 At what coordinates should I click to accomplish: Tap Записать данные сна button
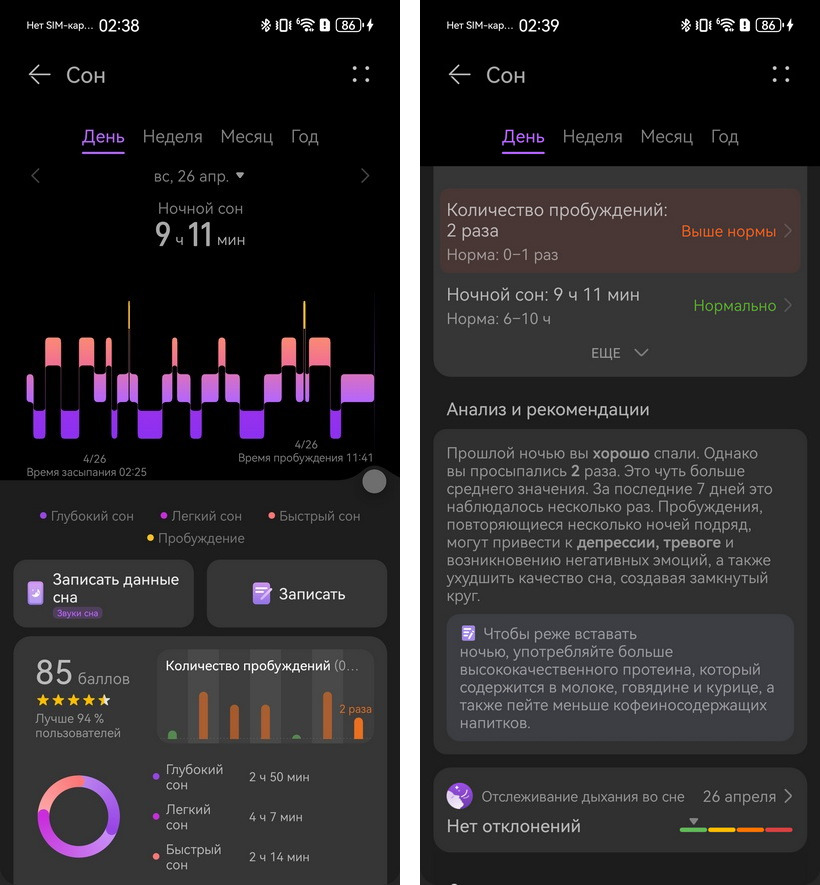(x=105, y=593)
